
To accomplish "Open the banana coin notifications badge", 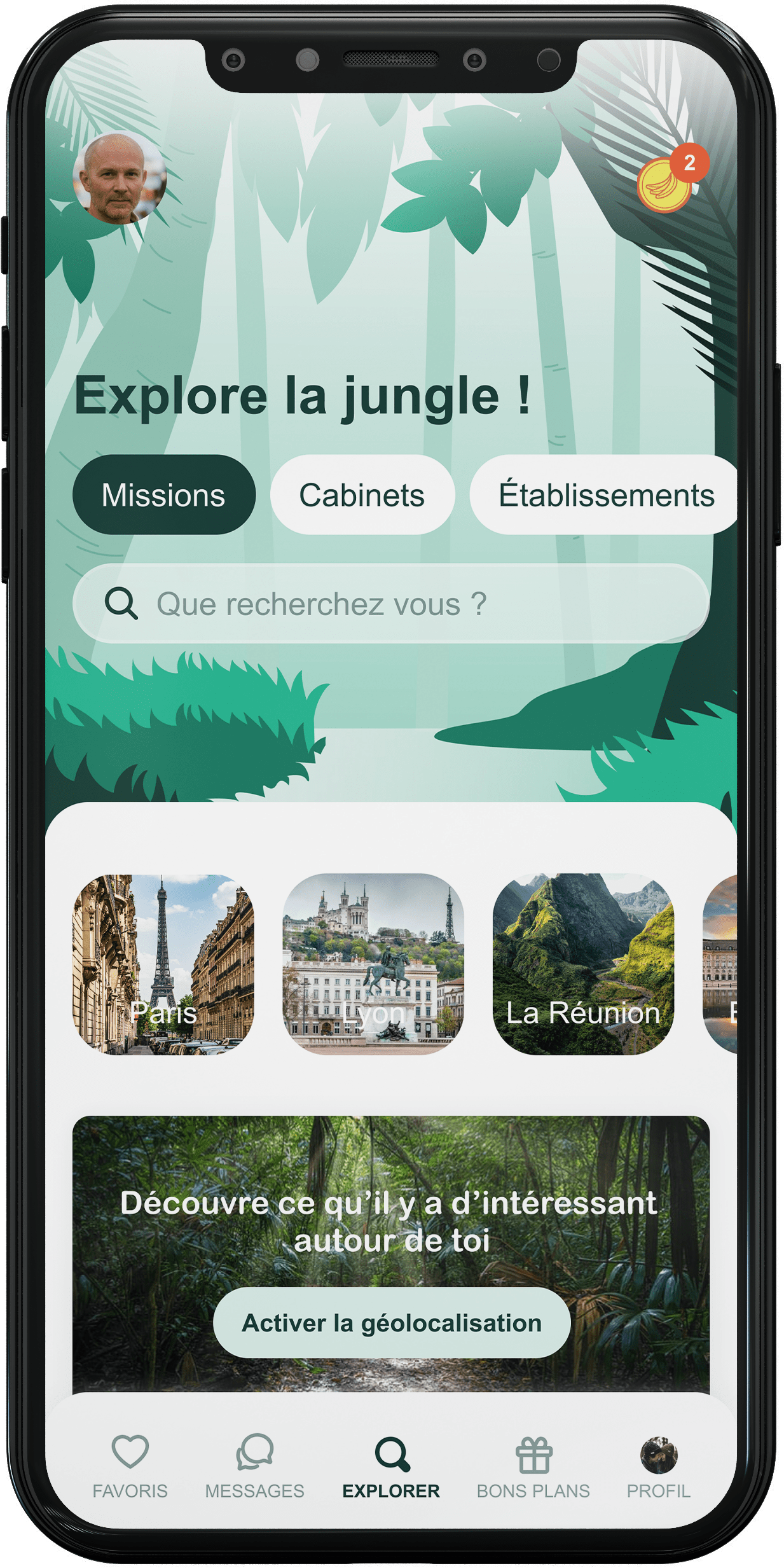I will (666, 184).
